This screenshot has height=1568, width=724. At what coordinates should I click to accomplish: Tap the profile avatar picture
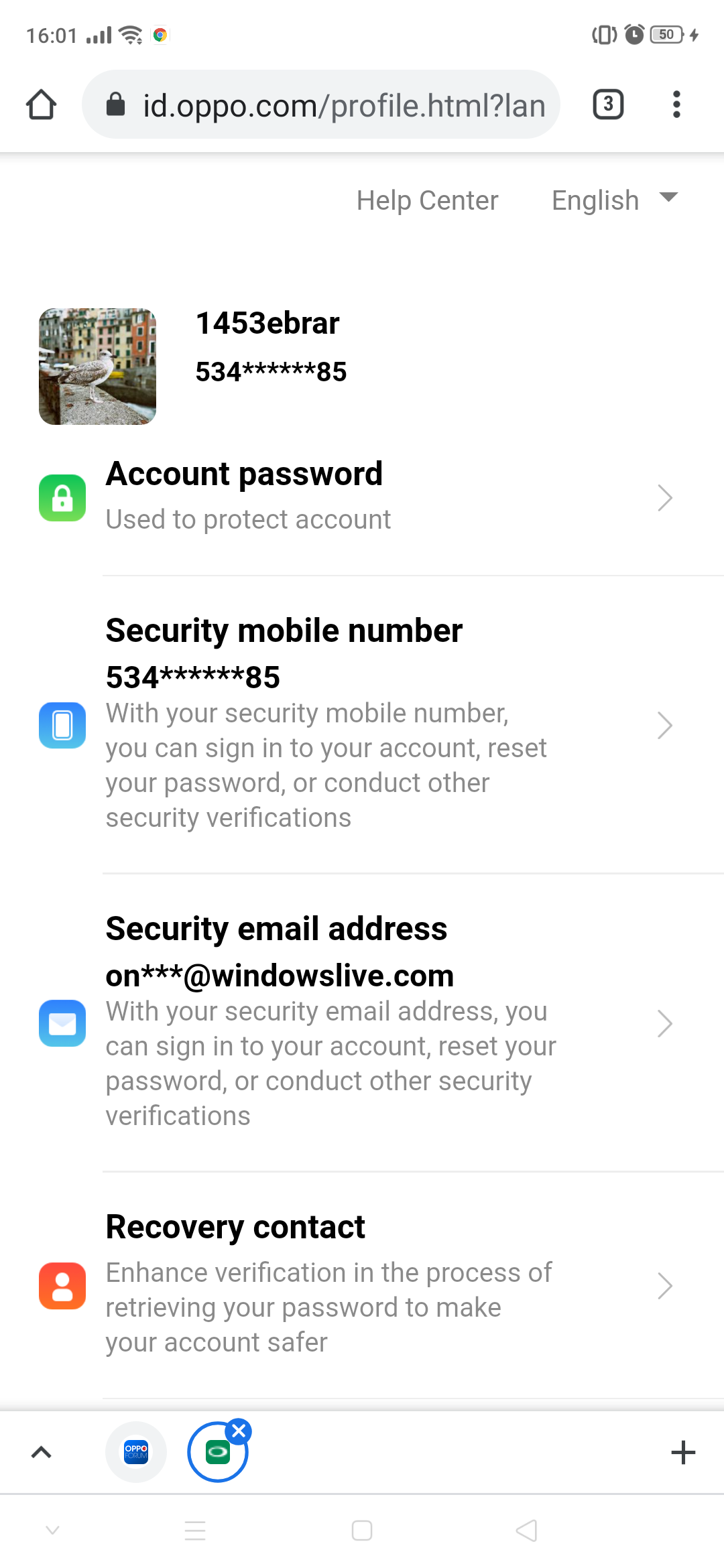click(97, 366)
